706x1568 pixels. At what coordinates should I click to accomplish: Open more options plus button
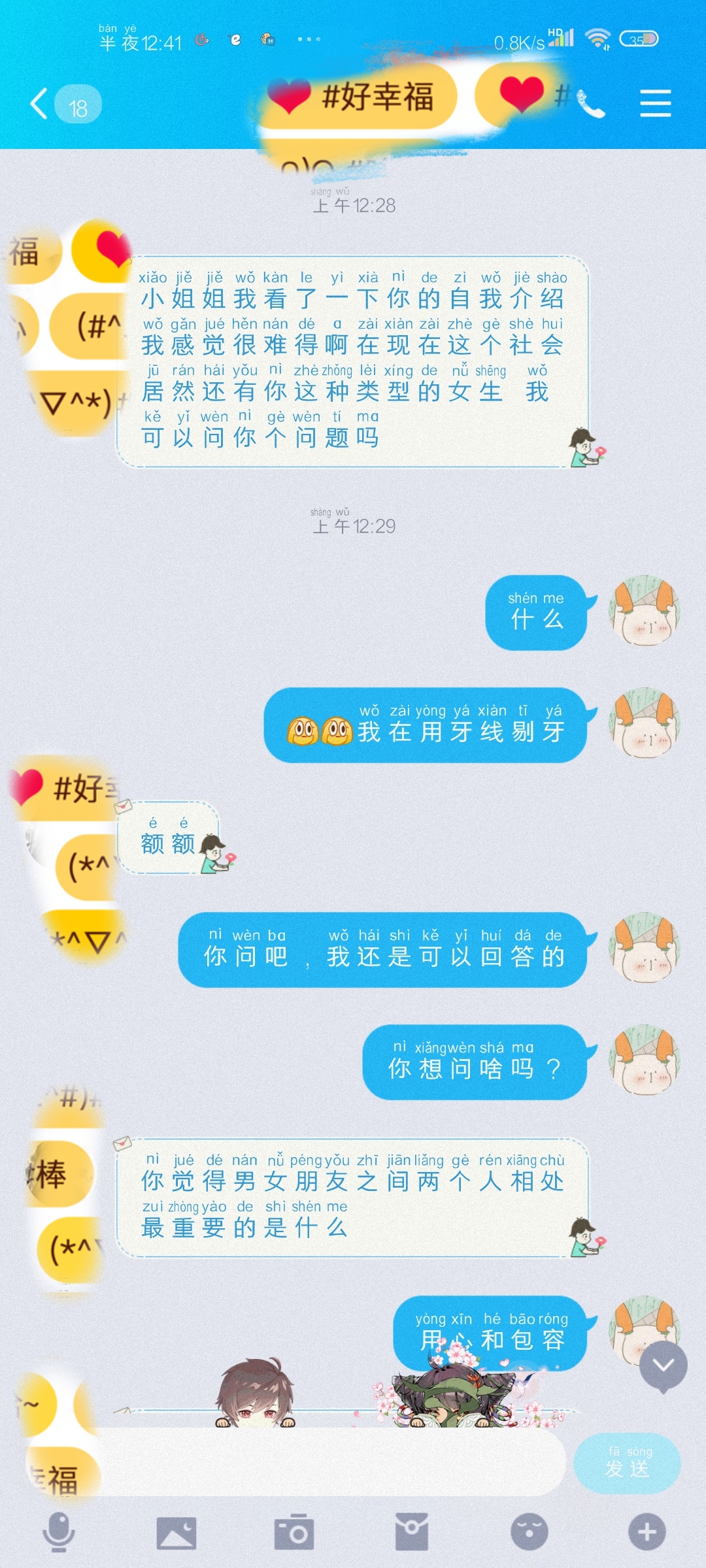click(647, 1531)
